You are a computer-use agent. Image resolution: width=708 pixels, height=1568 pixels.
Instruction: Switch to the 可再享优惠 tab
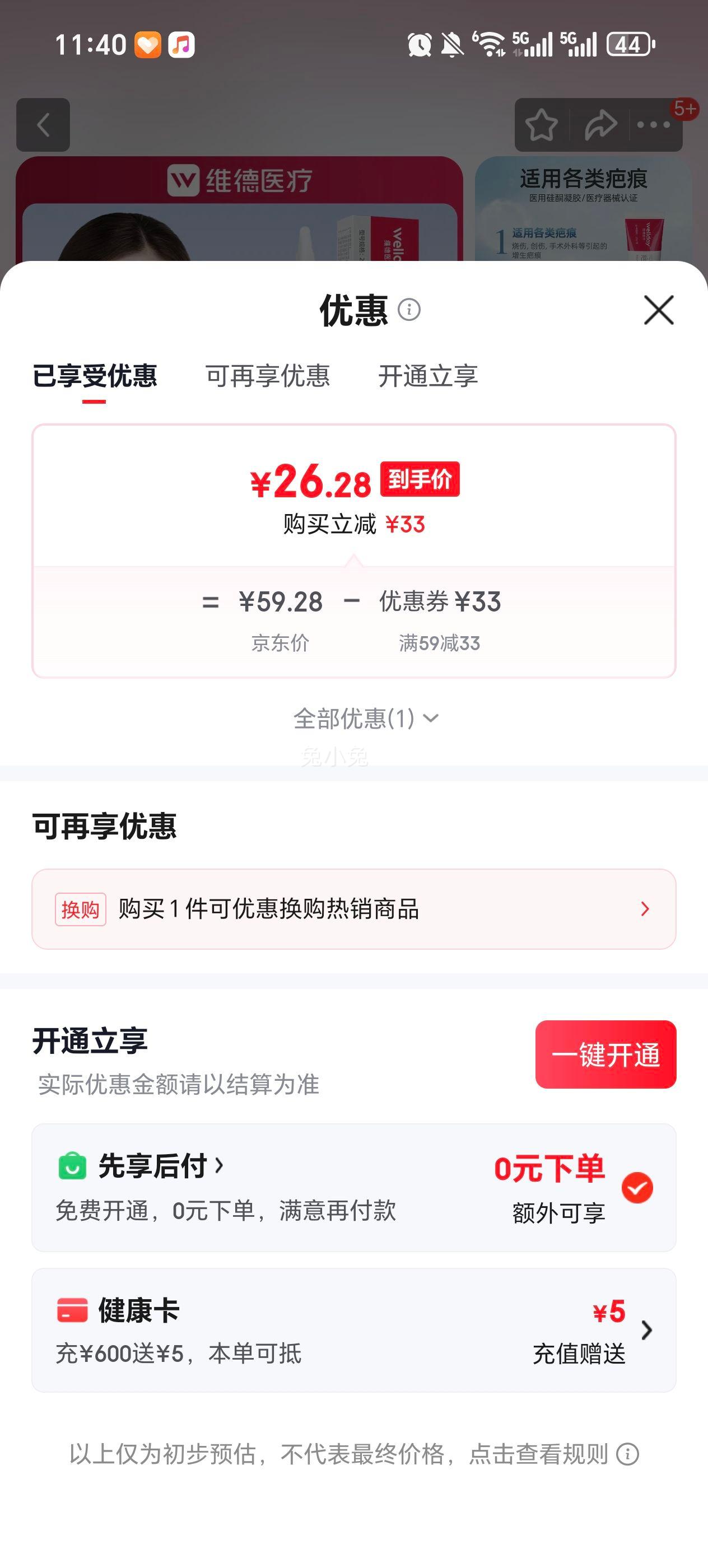(269, 377)
